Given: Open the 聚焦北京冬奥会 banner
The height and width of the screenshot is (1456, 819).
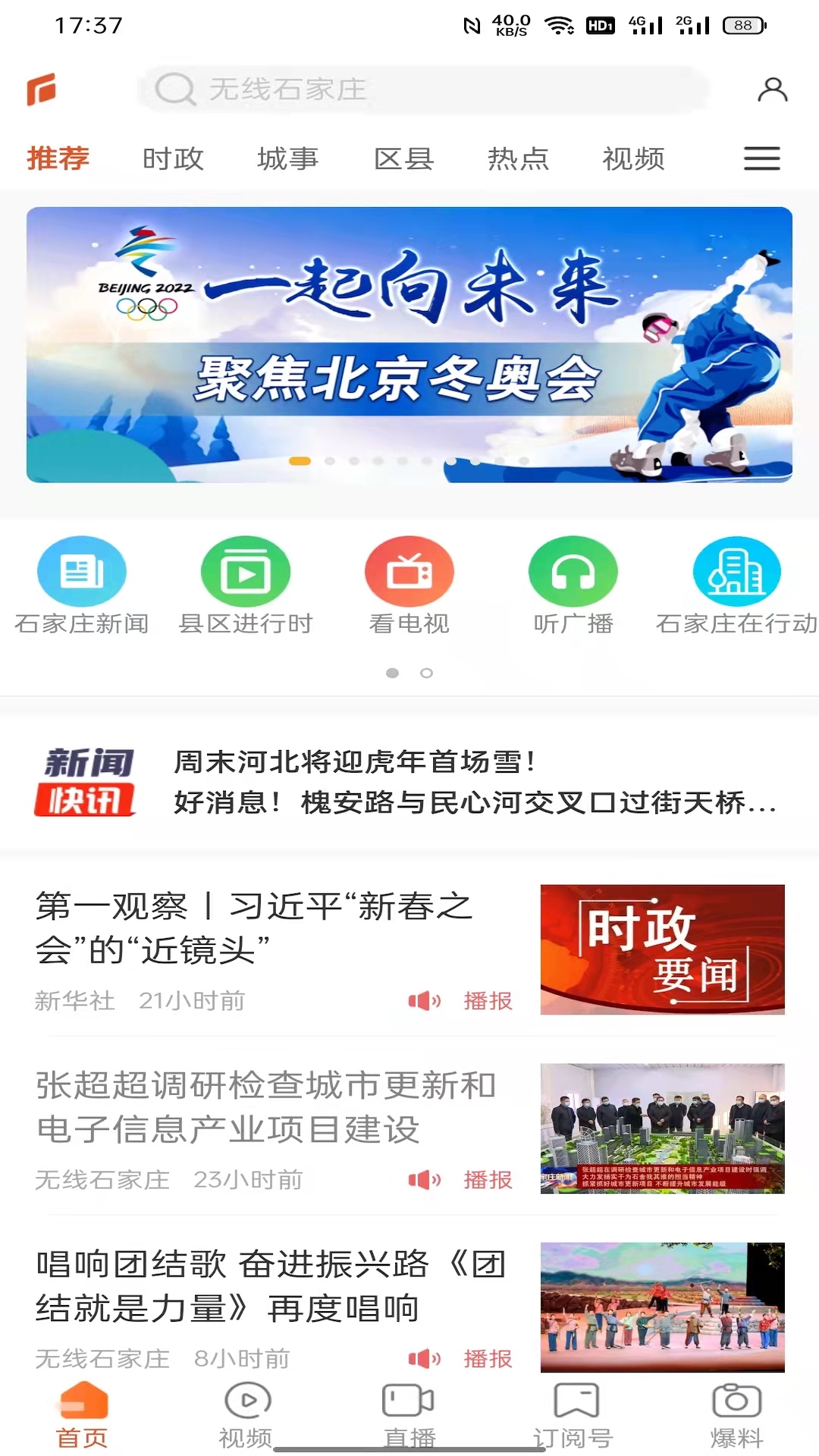Looking at the screenshot, I should (409, 345).
